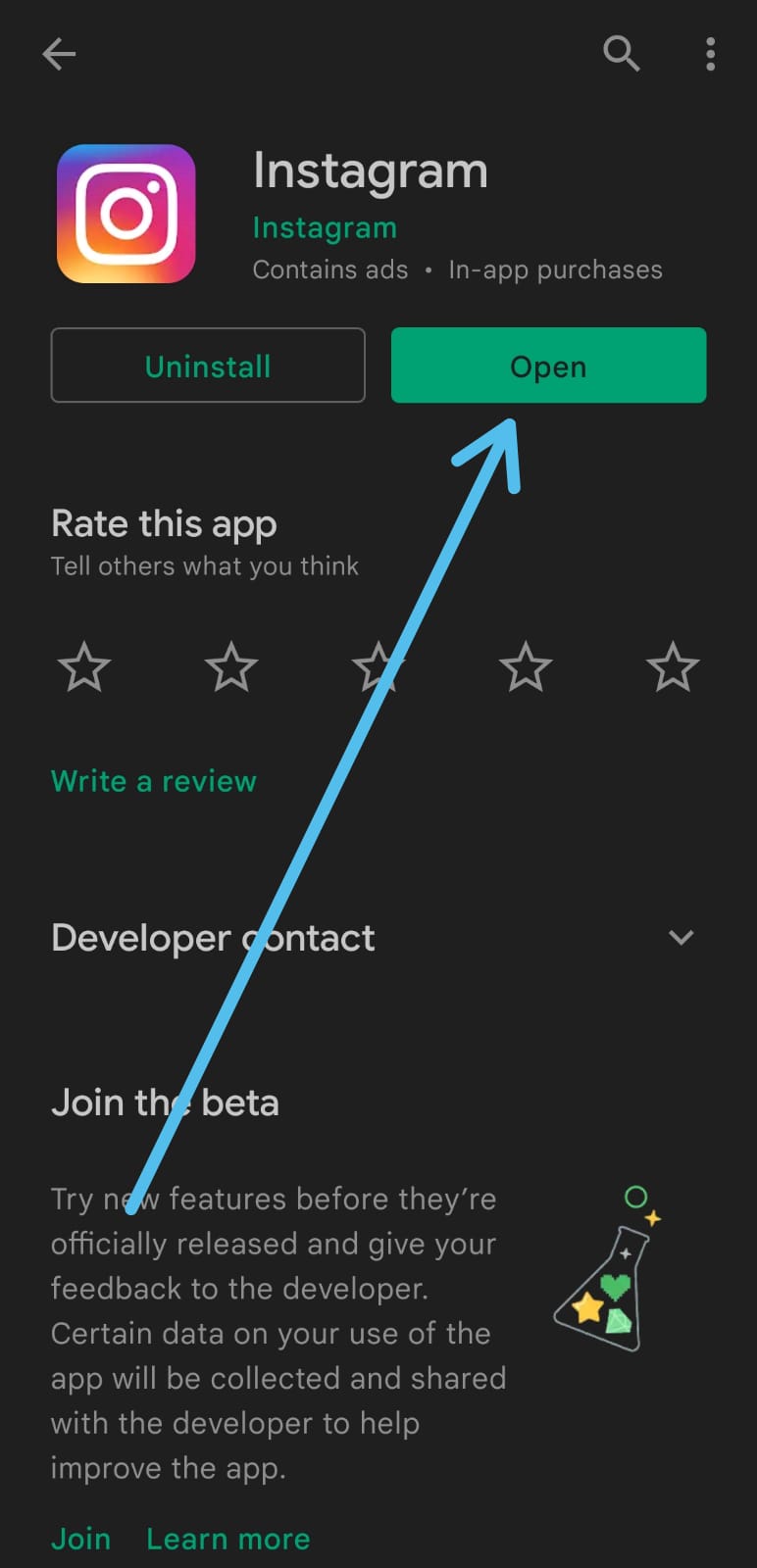Tap Write a review

coord(154,781)
